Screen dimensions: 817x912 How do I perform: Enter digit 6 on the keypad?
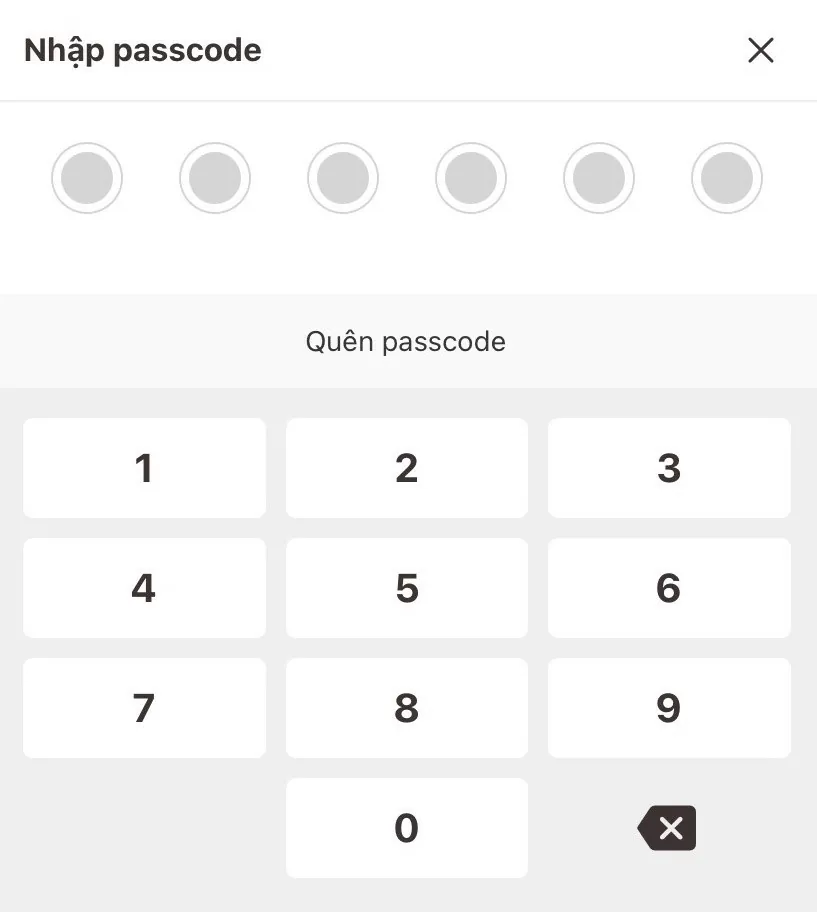(669, 588)
